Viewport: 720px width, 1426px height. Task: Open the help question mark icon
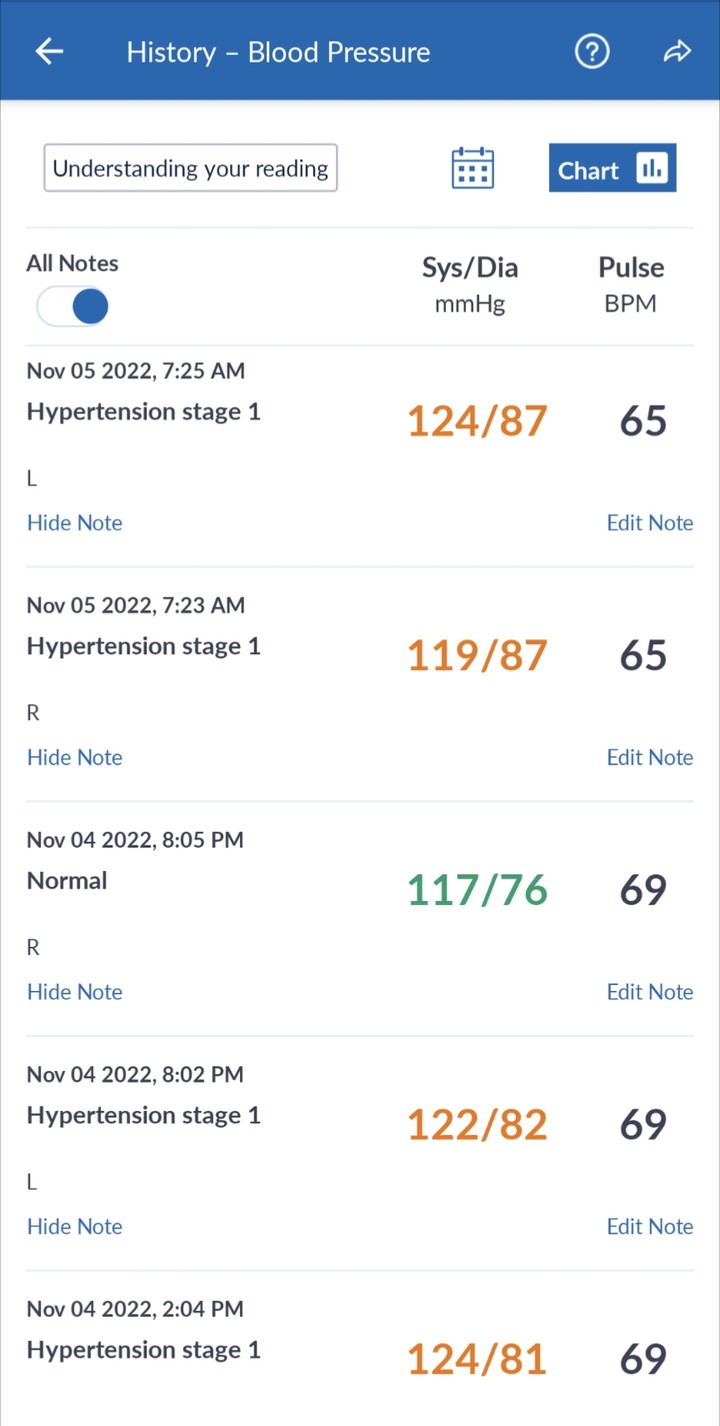(x=592, y=52)
